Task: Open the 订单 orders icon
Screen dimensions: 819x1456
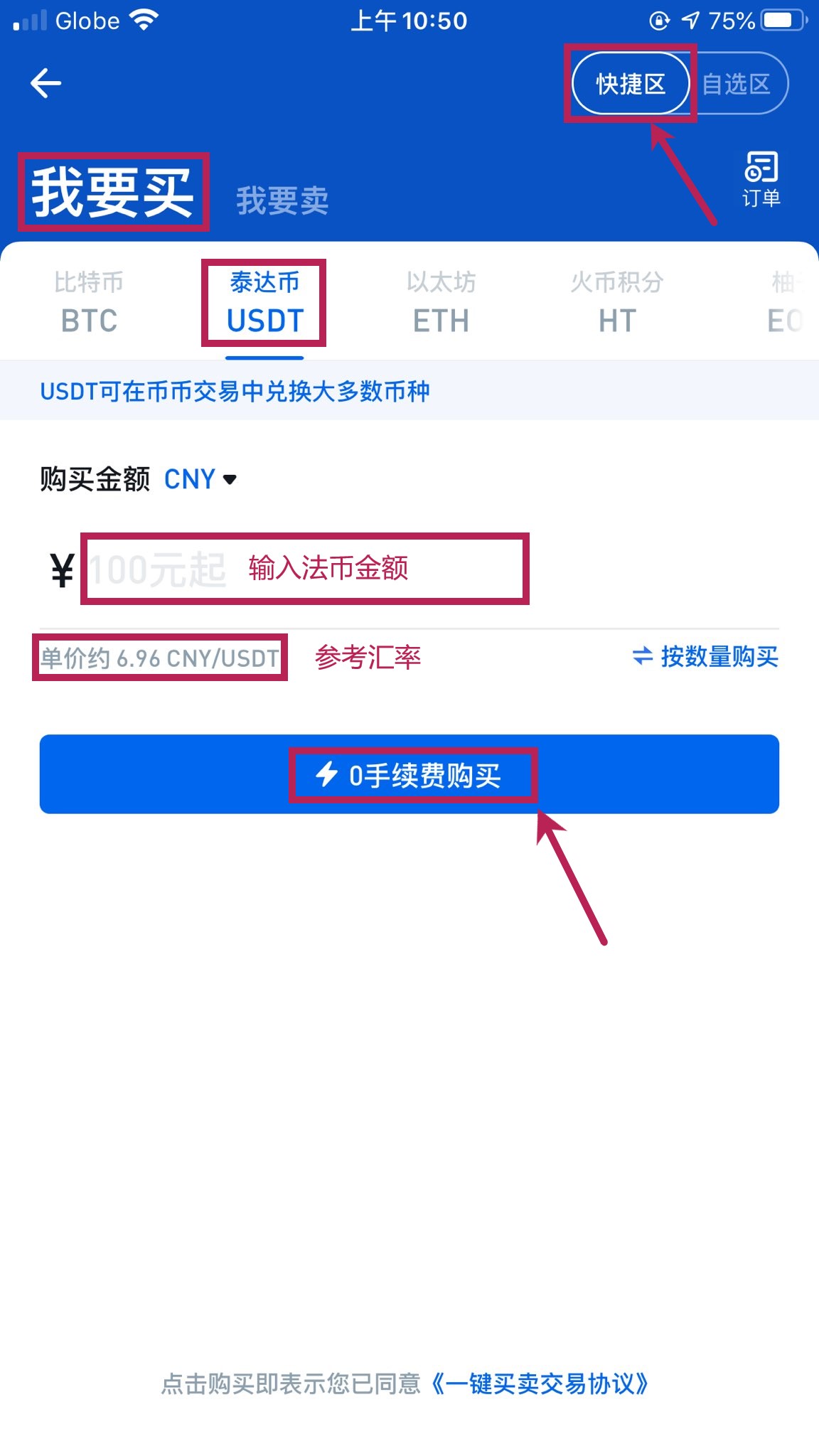Action: [x=761, y=178]
